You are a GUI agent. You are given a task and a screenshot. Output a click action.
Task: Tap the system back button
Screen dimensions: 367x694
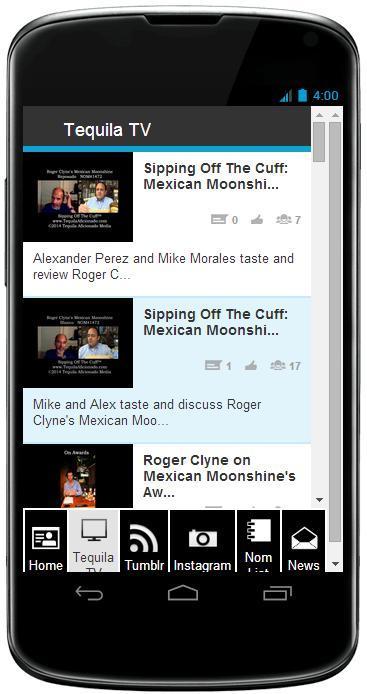pyautogui.click(x=89, y=593)
